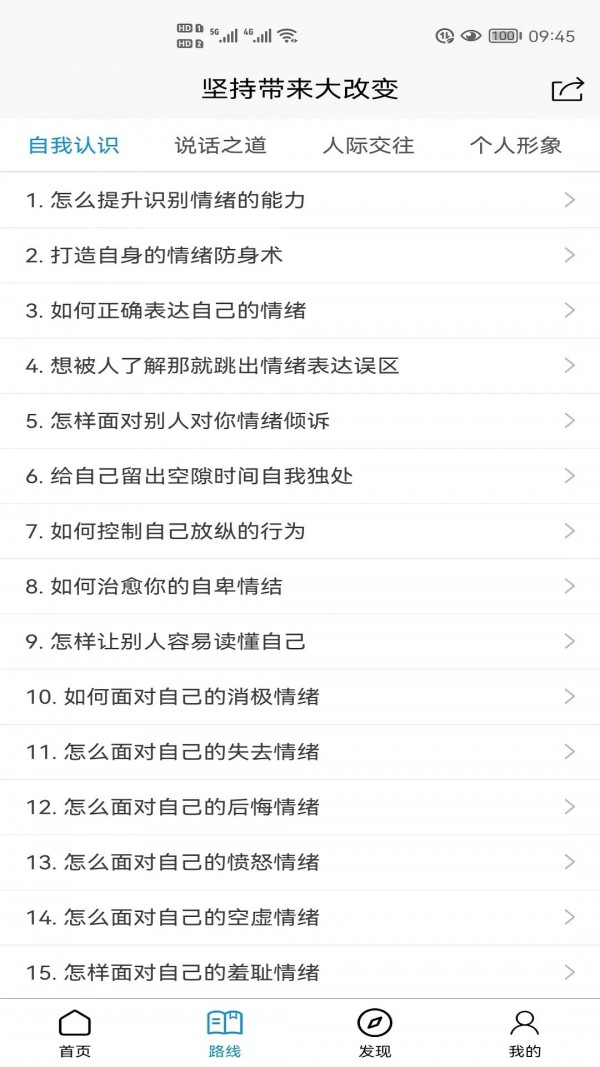
Task: Open lesson 8 如何治愈你的自卑情结
Action: [x=300, y=586]
